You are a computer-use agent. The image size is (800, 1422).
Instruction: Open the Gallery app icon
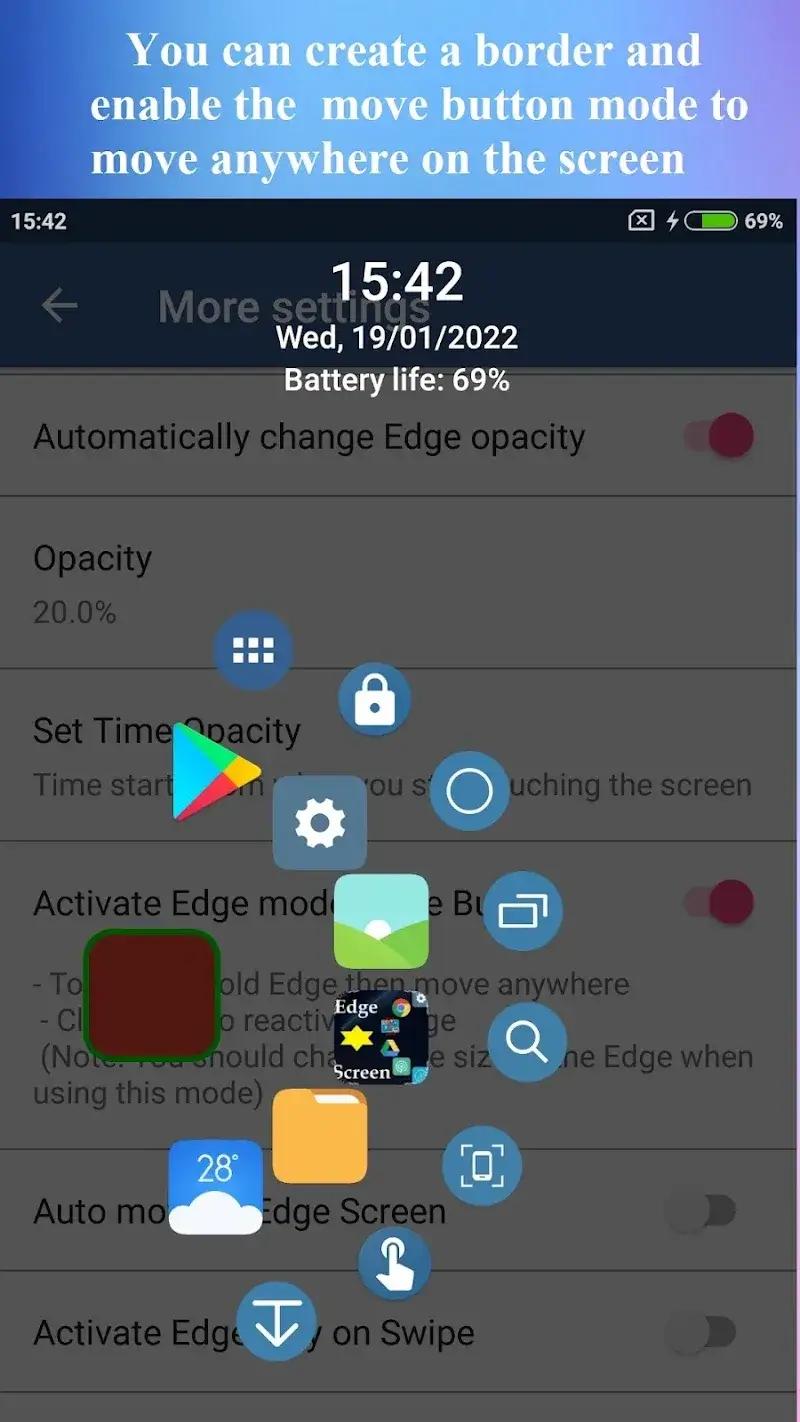coord(383,920)
